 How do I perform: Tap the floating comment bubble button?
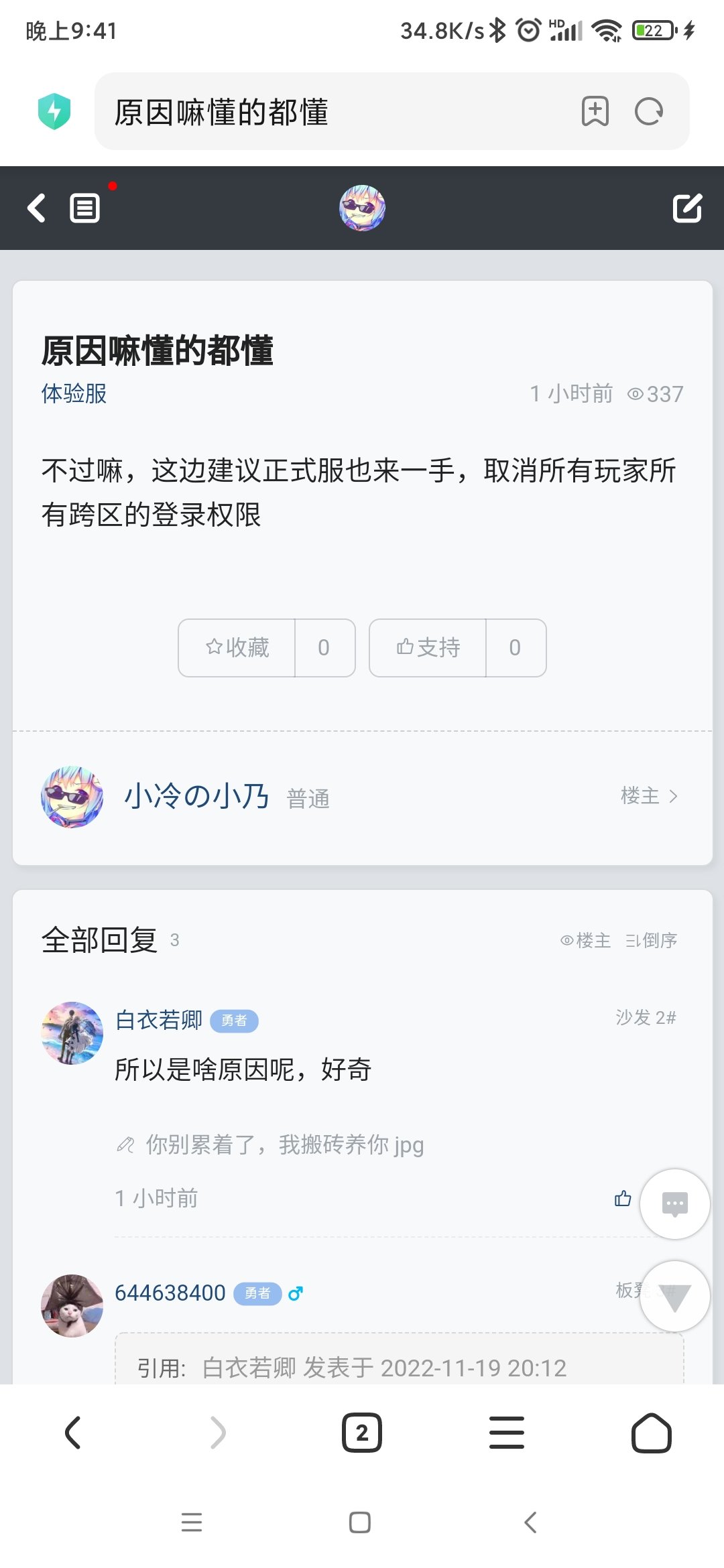click(x=674, y=1204)
